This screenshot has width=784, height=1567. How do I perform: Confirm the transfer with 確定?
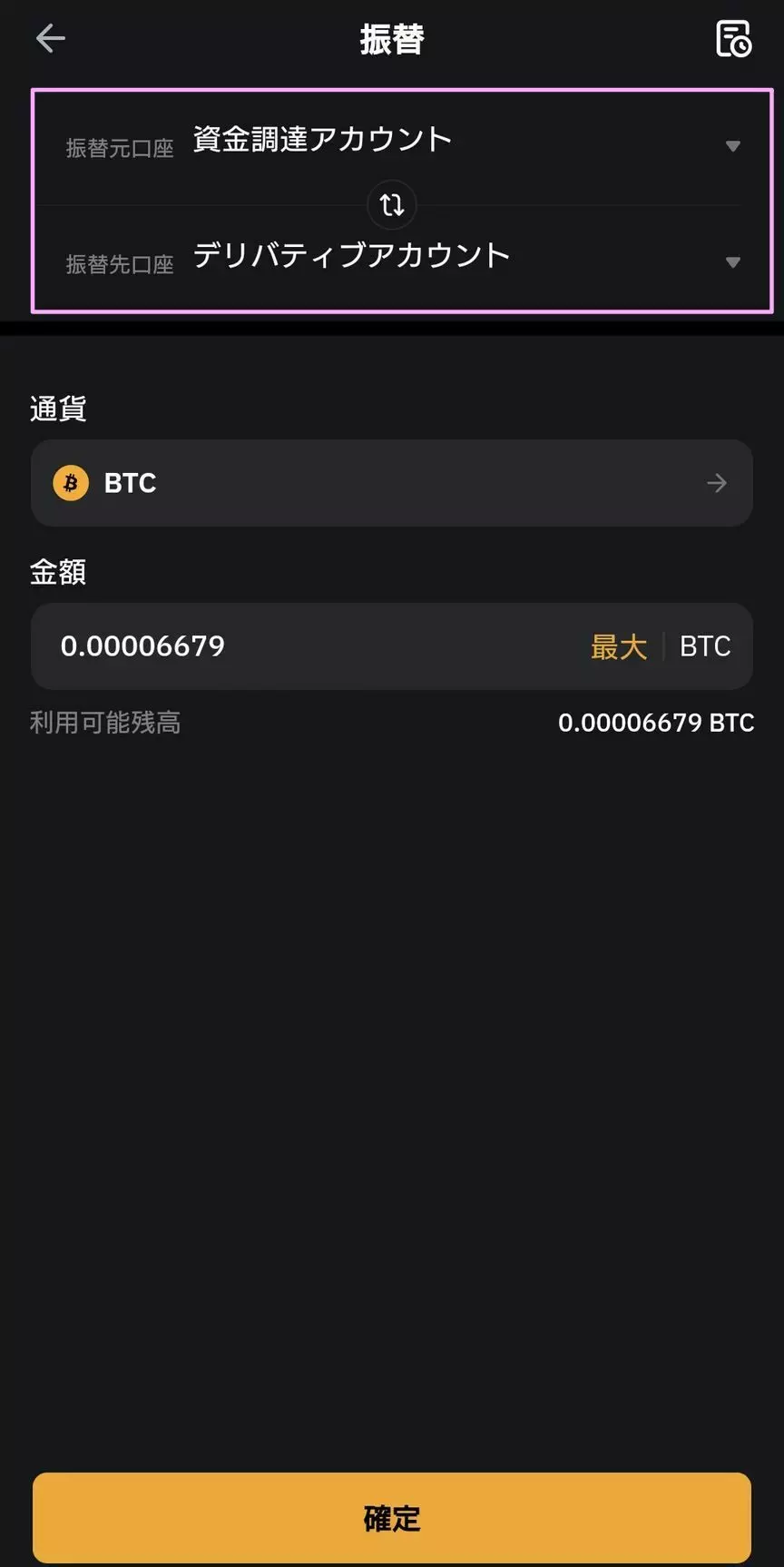pyautogui.click(x=392, y=1518)
